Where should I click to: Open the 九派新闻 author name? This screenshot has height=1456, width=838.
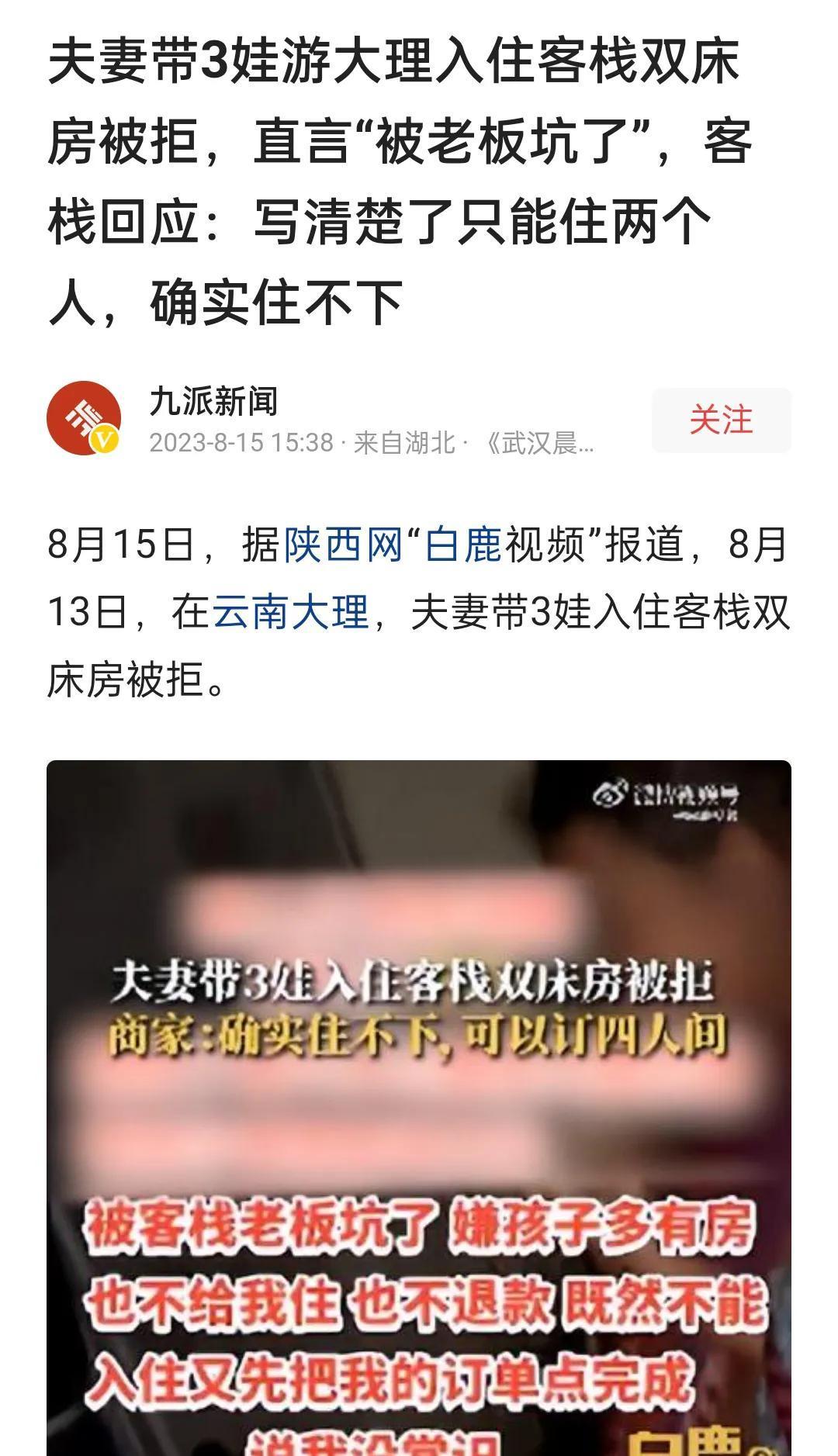pos(213,401)
